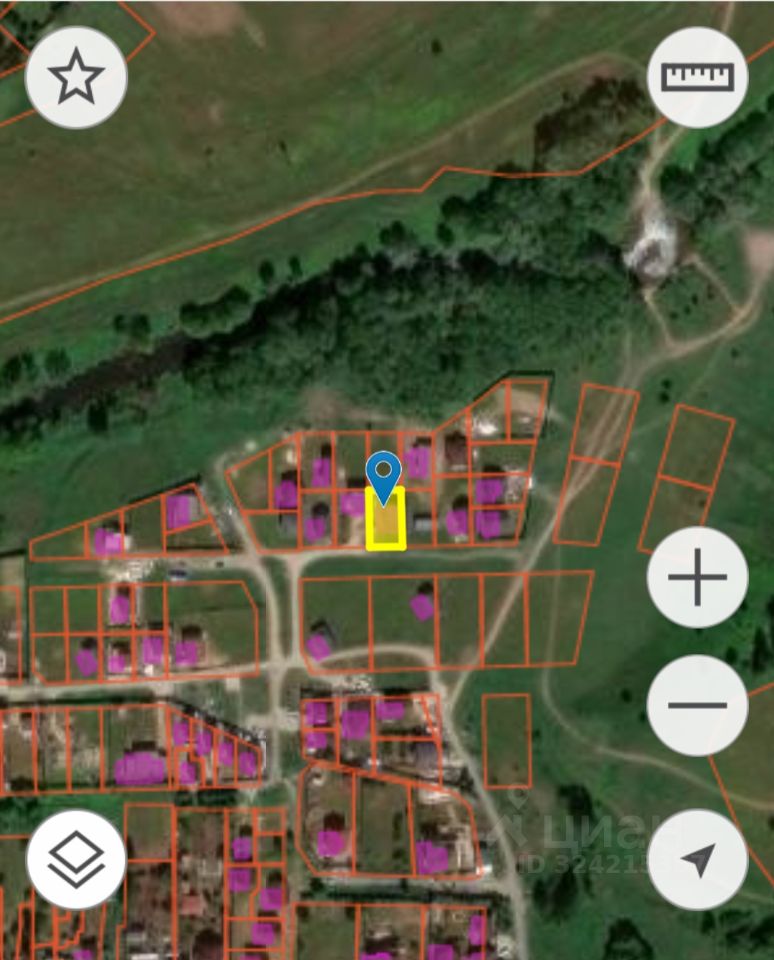This screenshot has height=960, width=774.
Task: Open the ruler measuring tool
Action: tap(697, 77)
